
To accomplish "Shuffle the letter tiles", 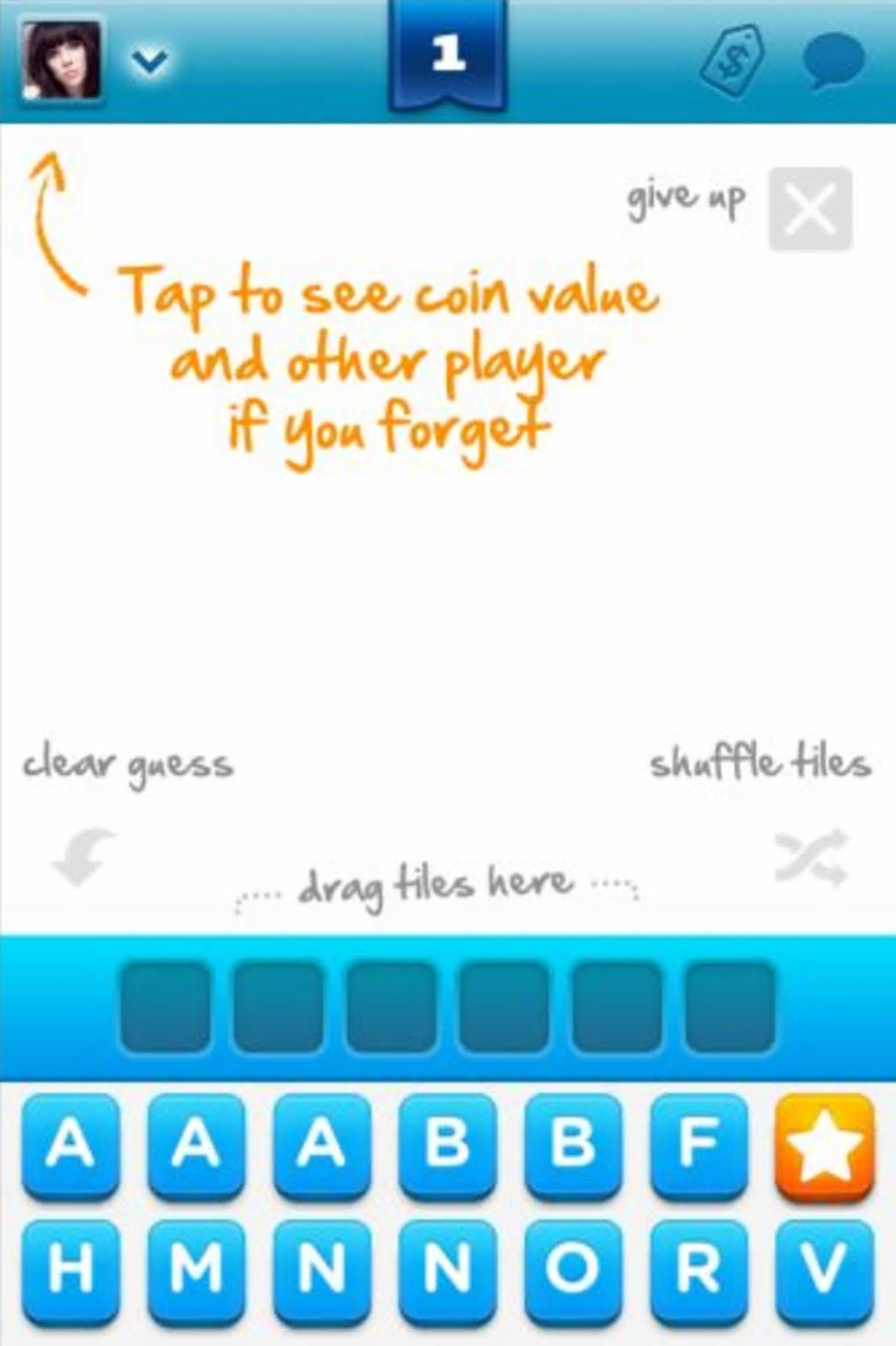I will click(811, 855).
